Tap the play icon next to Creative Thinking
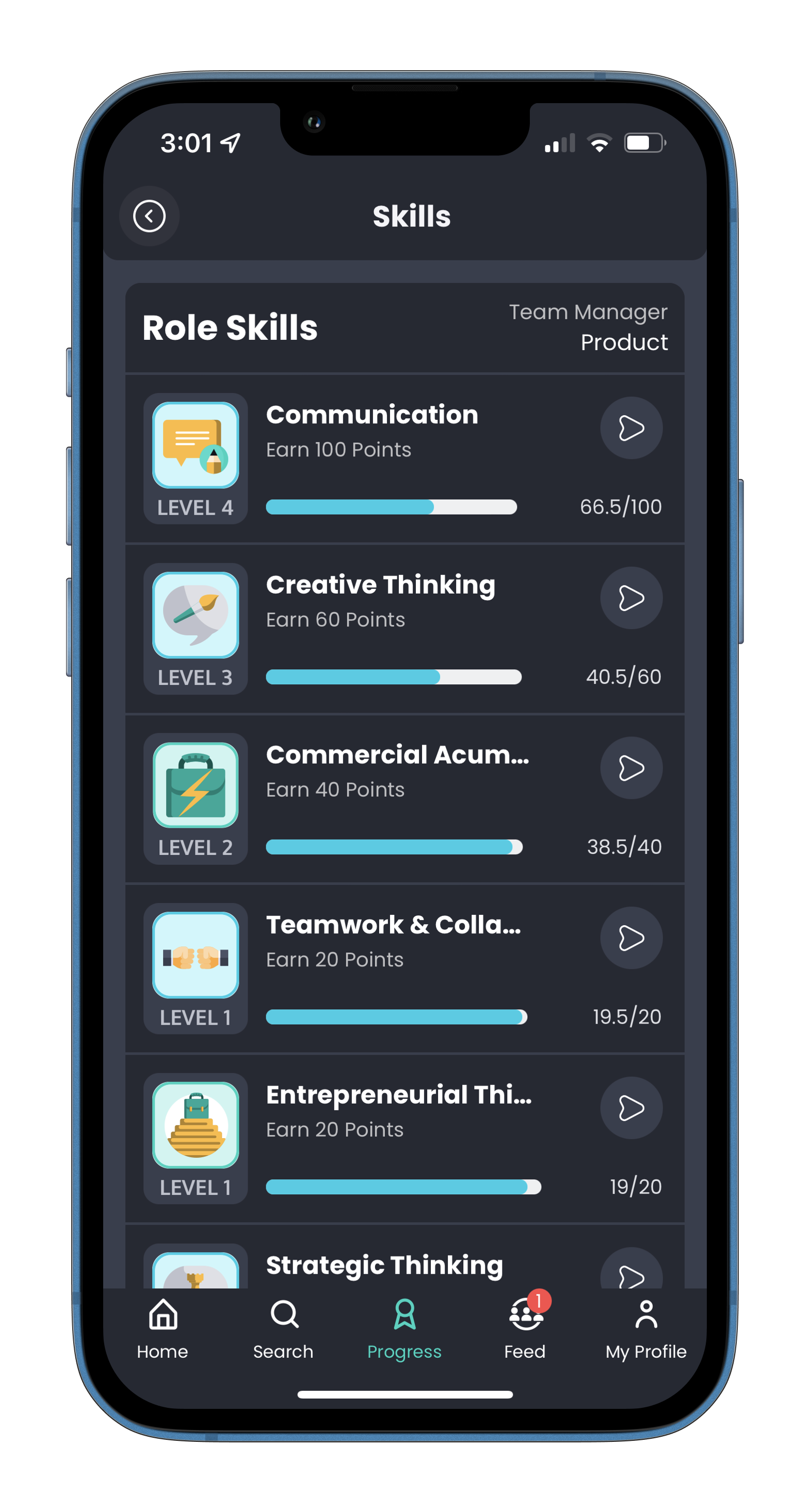Viewport: 810px width, 1512px height. click(x=631, y=598)
